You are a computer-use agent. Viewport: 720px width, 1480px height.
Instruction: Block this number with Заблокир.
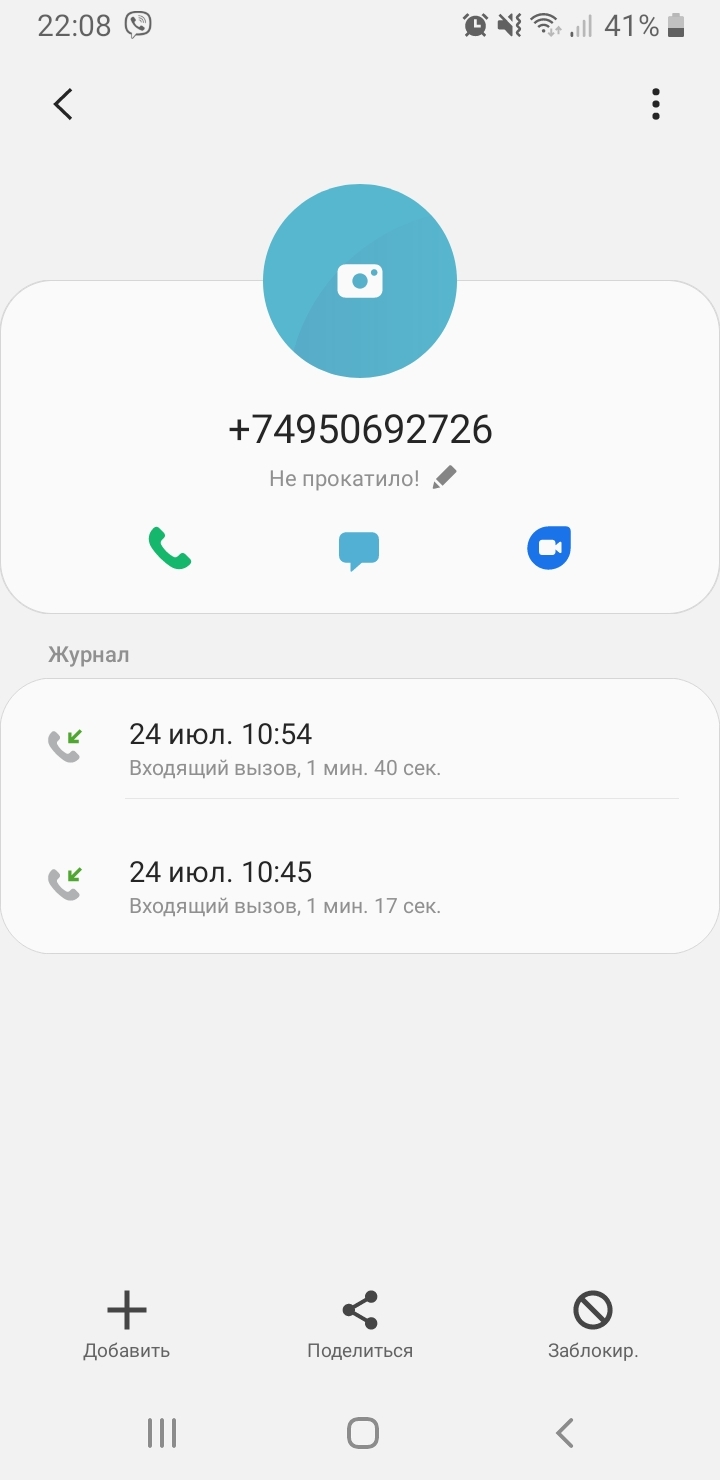click(593, 1324)
